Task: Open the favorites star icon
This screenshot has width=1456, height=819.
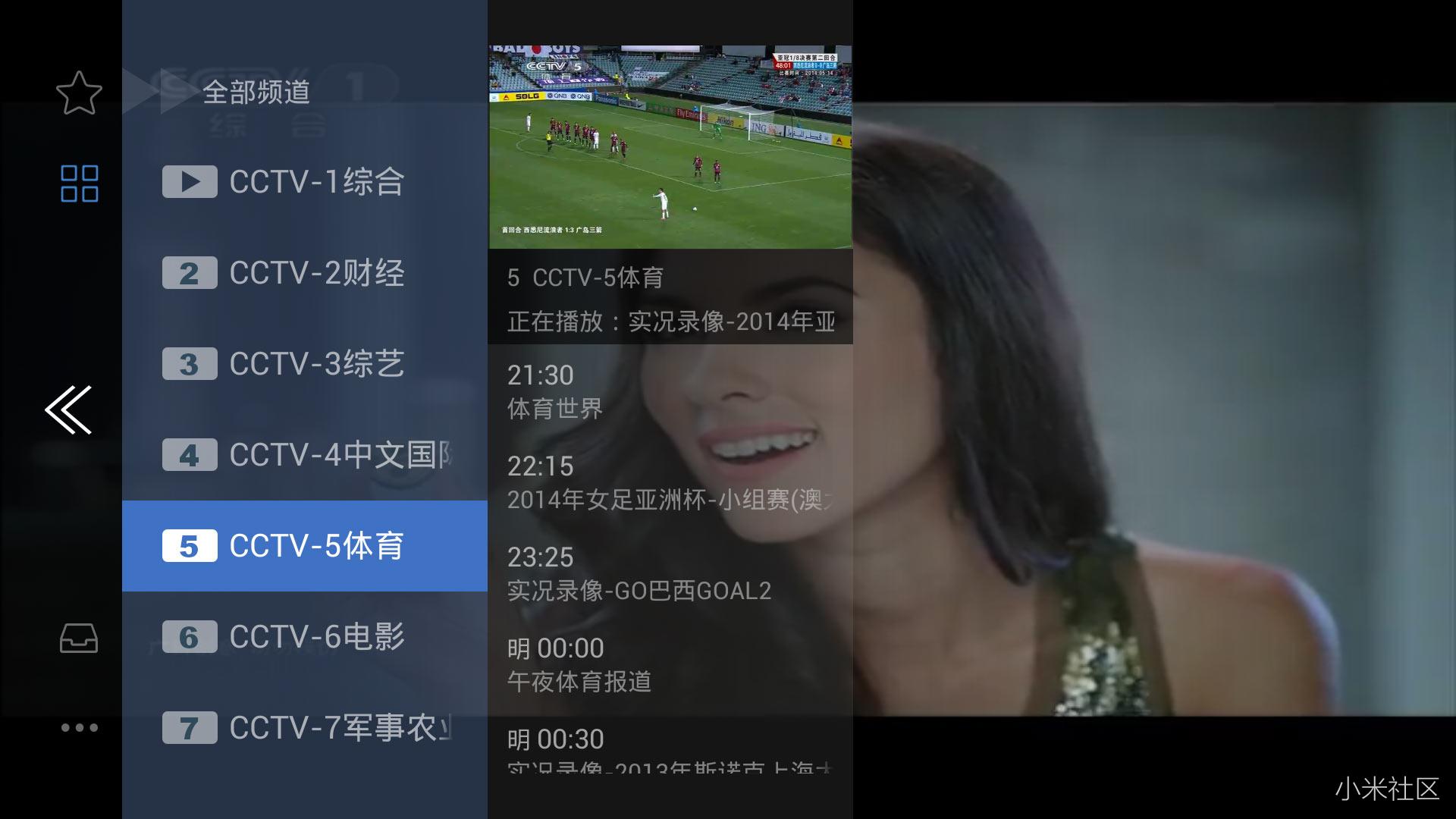Action: point(79,93)
